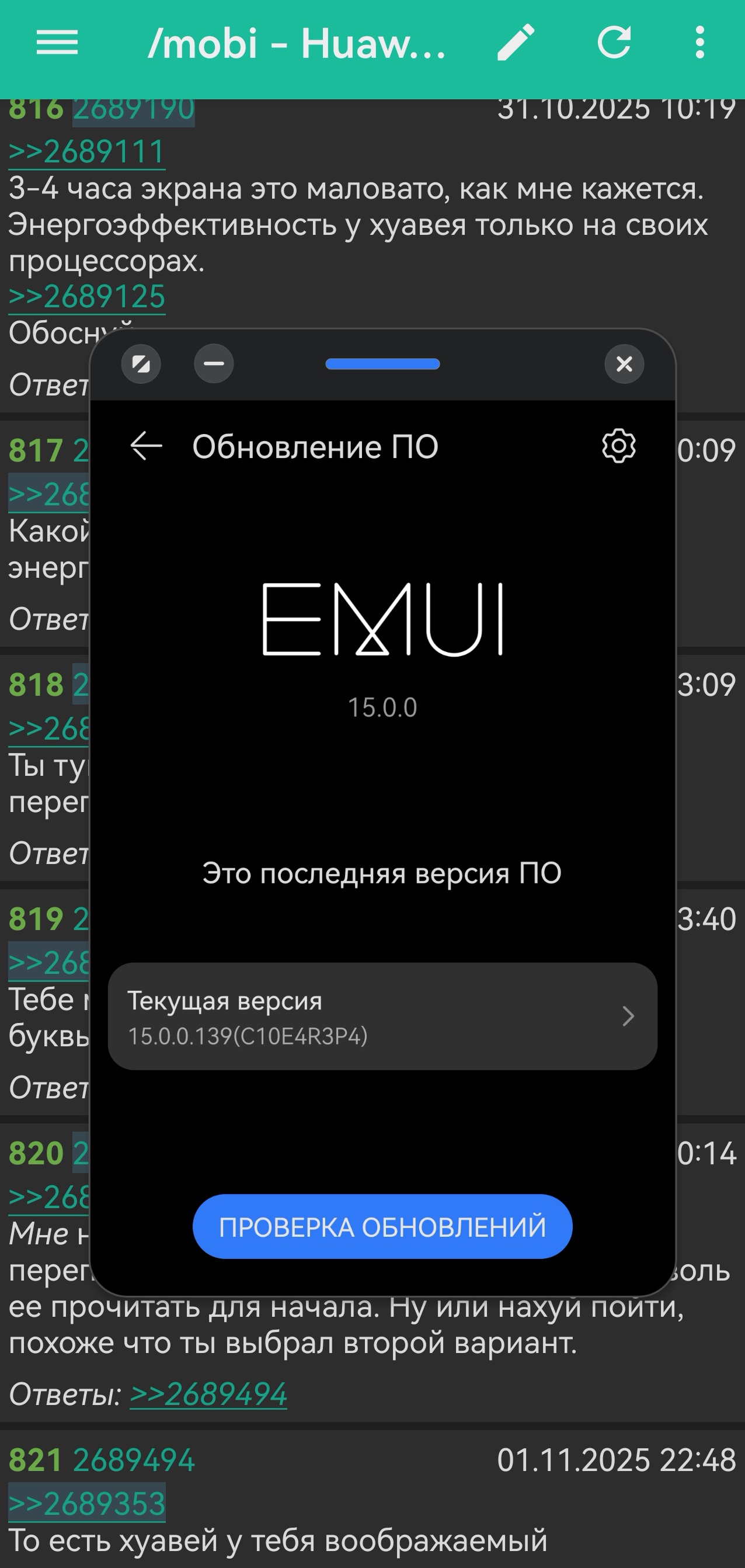Follow the quoted post link >>2689125
Screen dimensions: 745x1568
point(86,297)
